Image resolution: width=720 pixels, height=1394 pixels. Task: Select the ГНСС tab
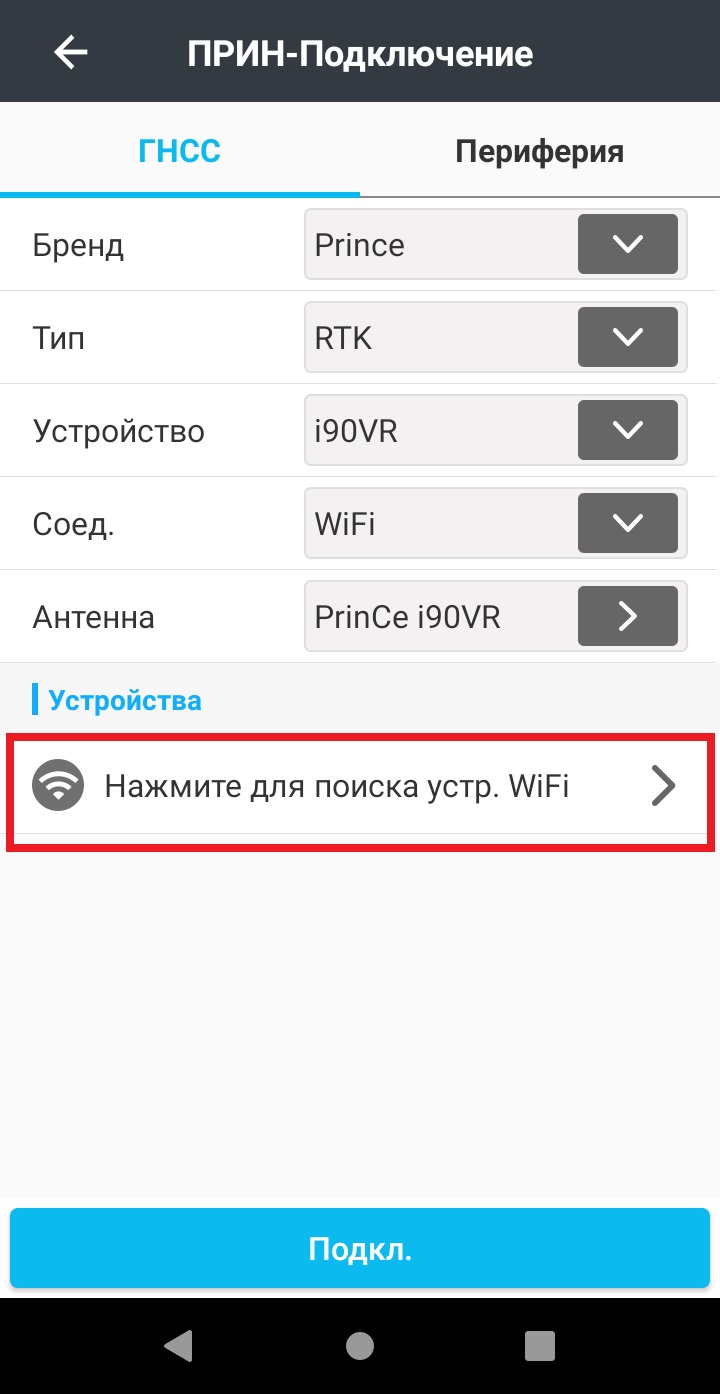(179, 151)
